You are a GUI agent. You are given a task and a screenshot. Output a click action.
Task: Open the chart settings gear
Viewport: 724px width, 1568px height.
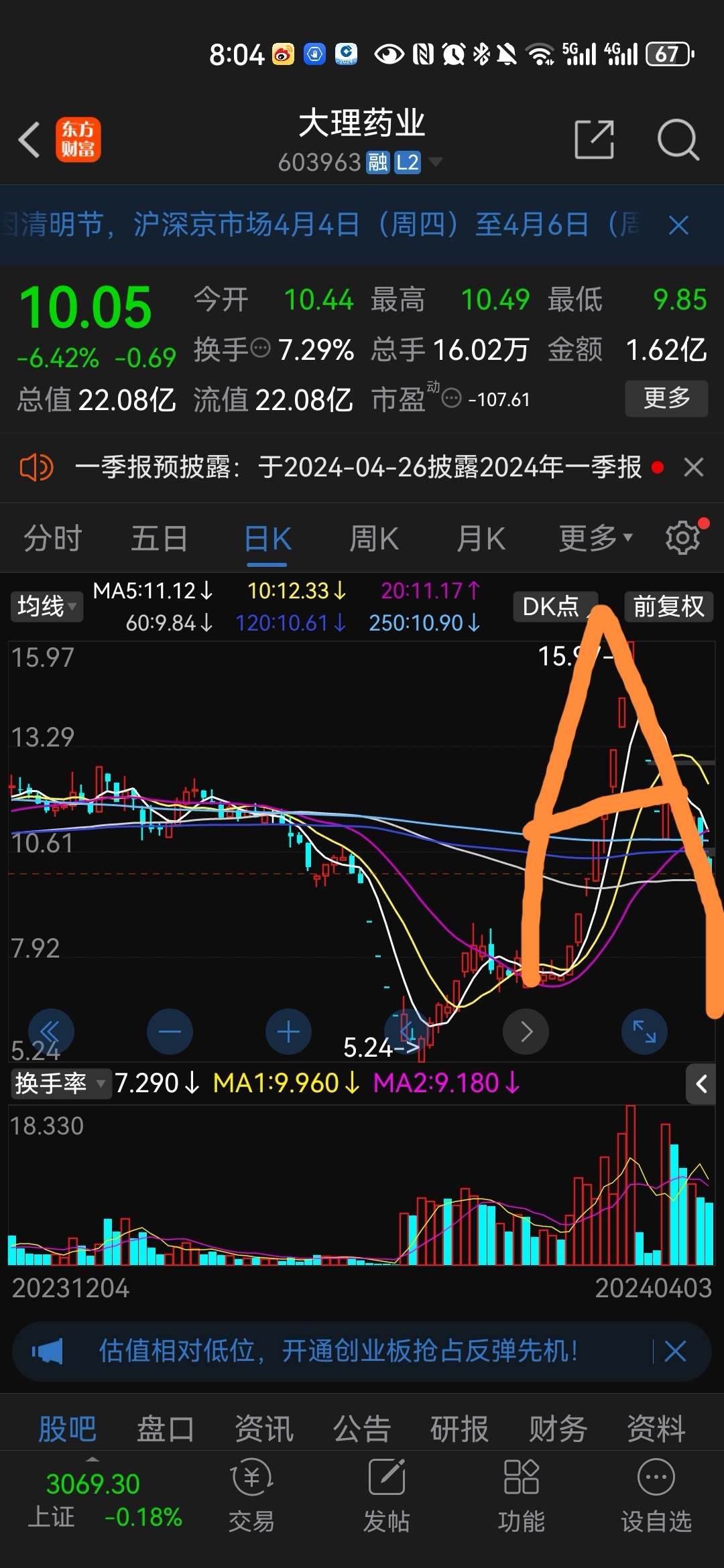pyautogui.click(x=682, y=537)
